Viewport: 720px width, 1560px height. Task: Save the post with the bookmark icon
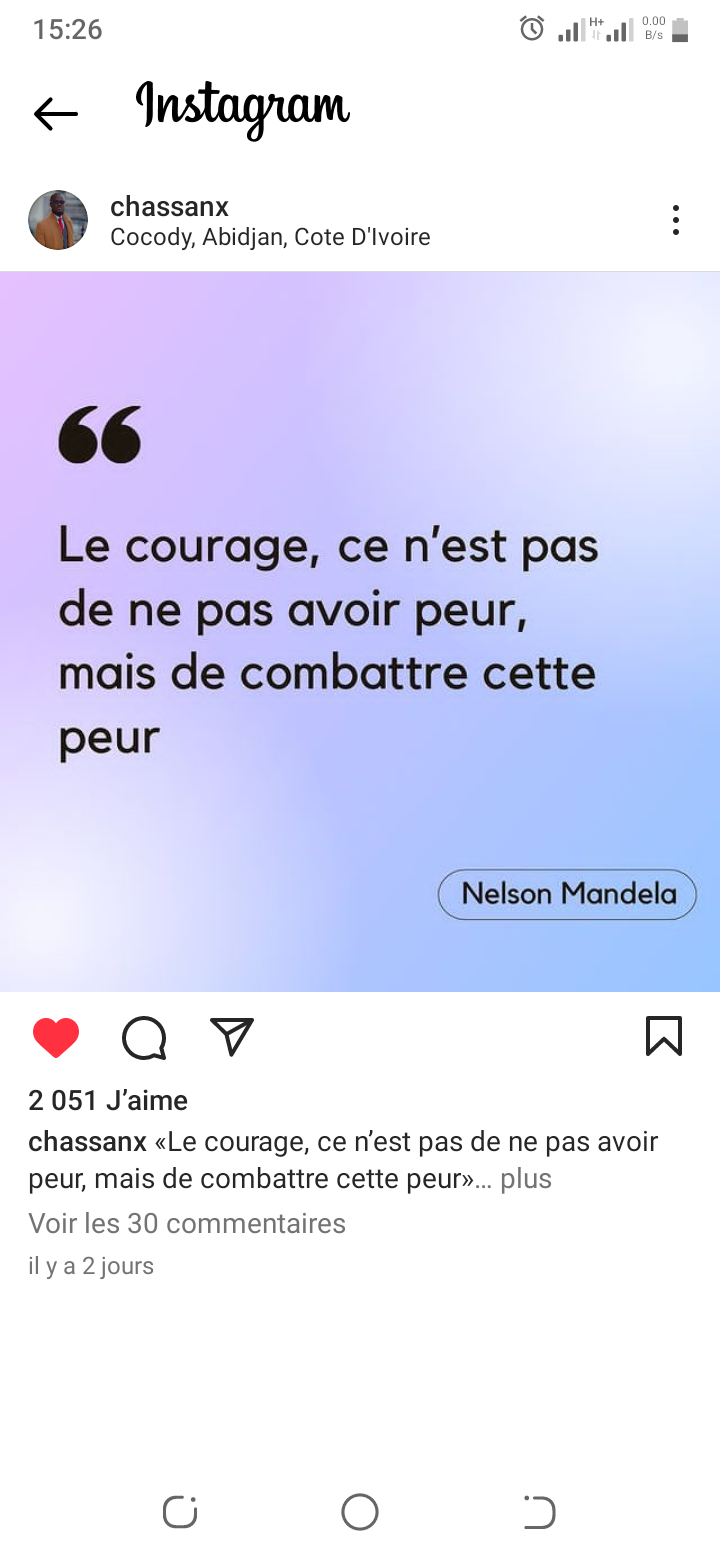tap(664, 1036)
